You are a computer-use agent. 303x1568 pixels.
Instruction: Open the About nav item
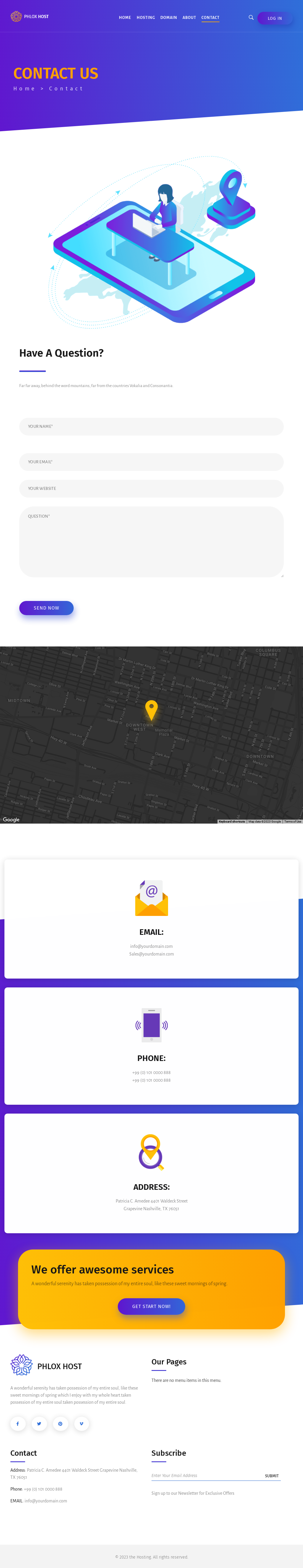tap(189, 18)
